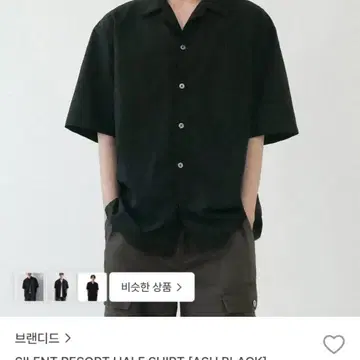Image resolution: width=360 pixels, height=360 pixels.
Task: Open the 브랜디드 brand page link
Action: (43, 338)
